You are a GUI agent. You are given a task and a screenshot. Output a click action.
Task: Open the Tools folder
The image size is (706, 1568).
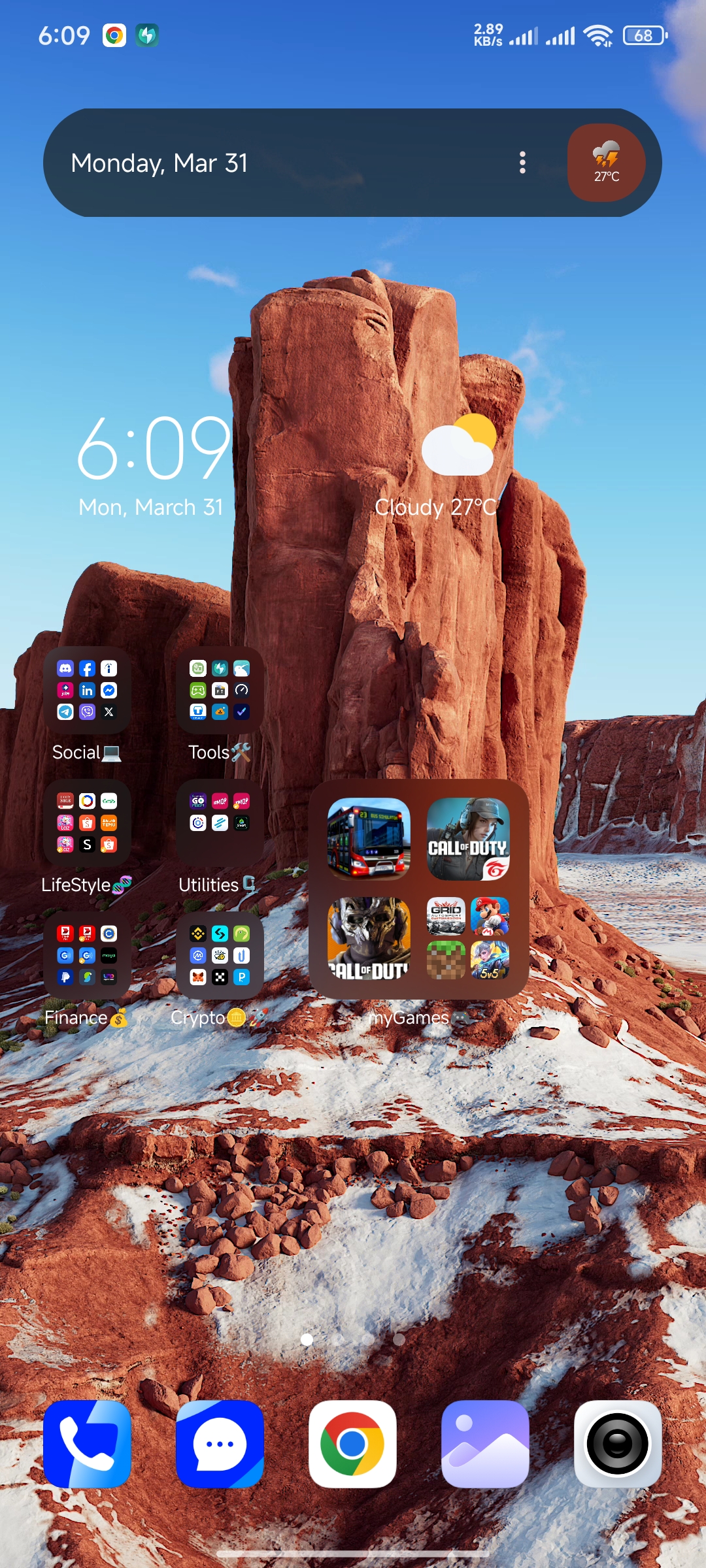pyautogui.click(x=220, y=690)
